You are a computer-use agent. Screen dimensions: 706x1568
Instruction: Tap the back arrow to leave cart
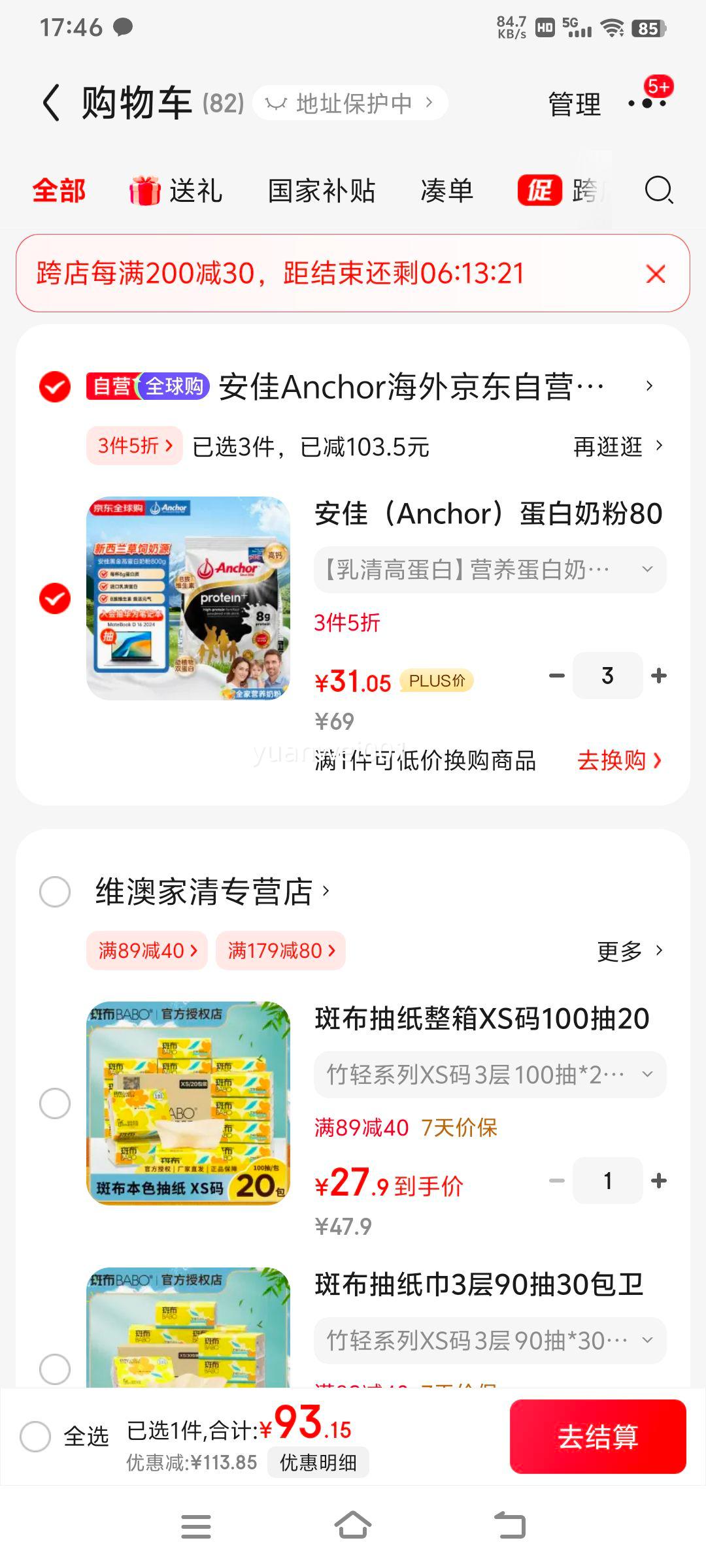[x=50, y=103]
